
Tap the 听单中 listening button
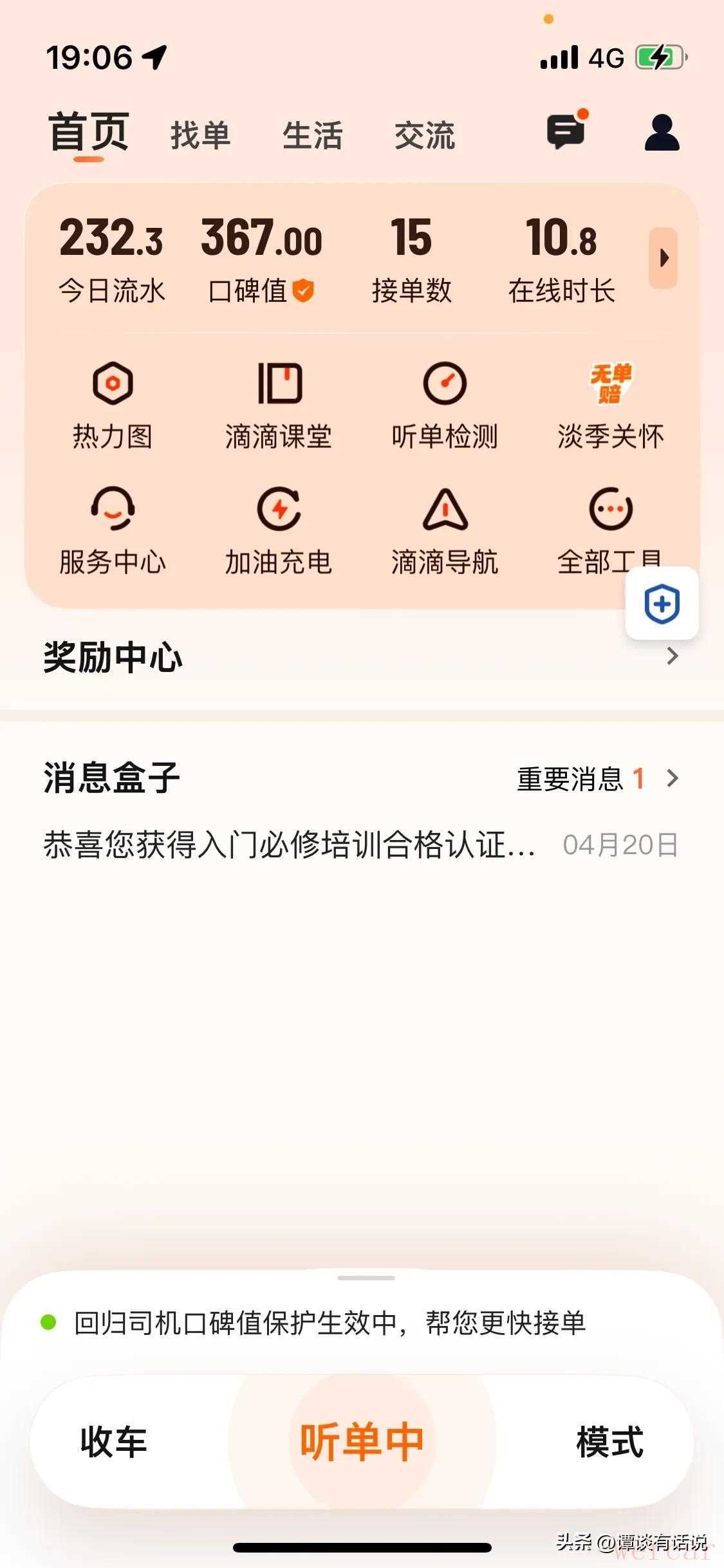[362, 1442]
